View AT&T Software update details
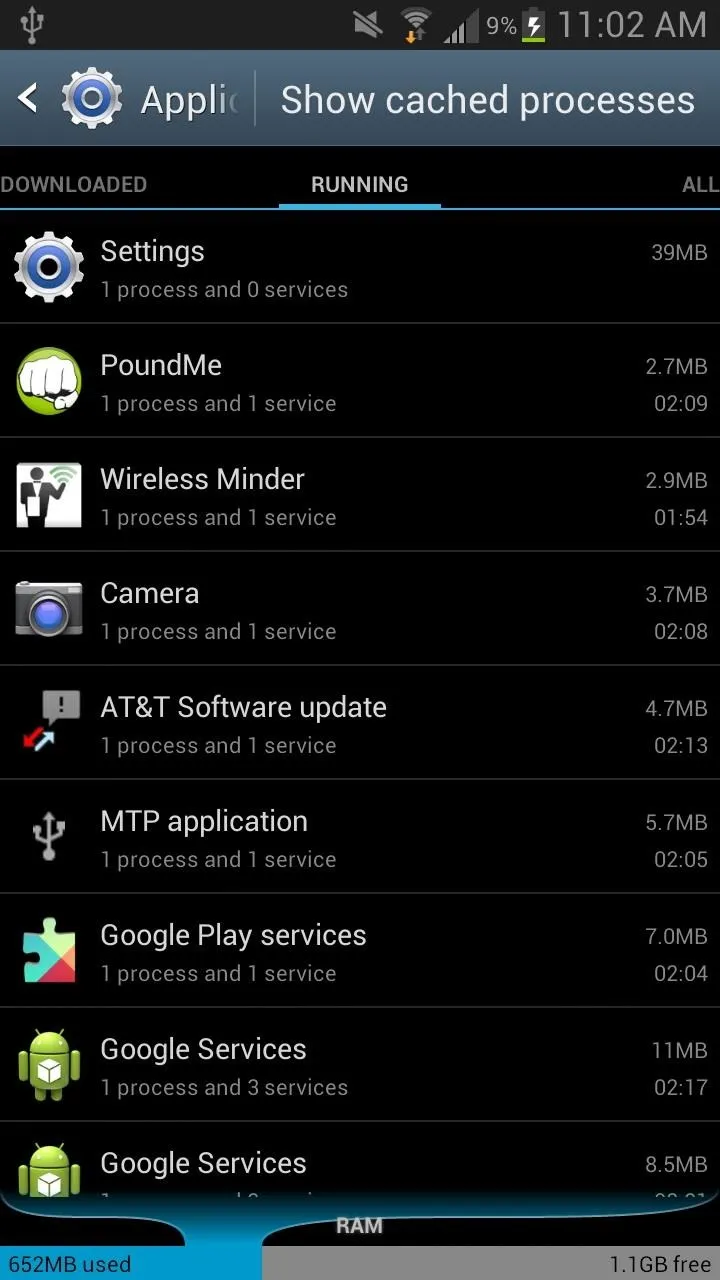 pyautogui.click(x=360, y=723)
